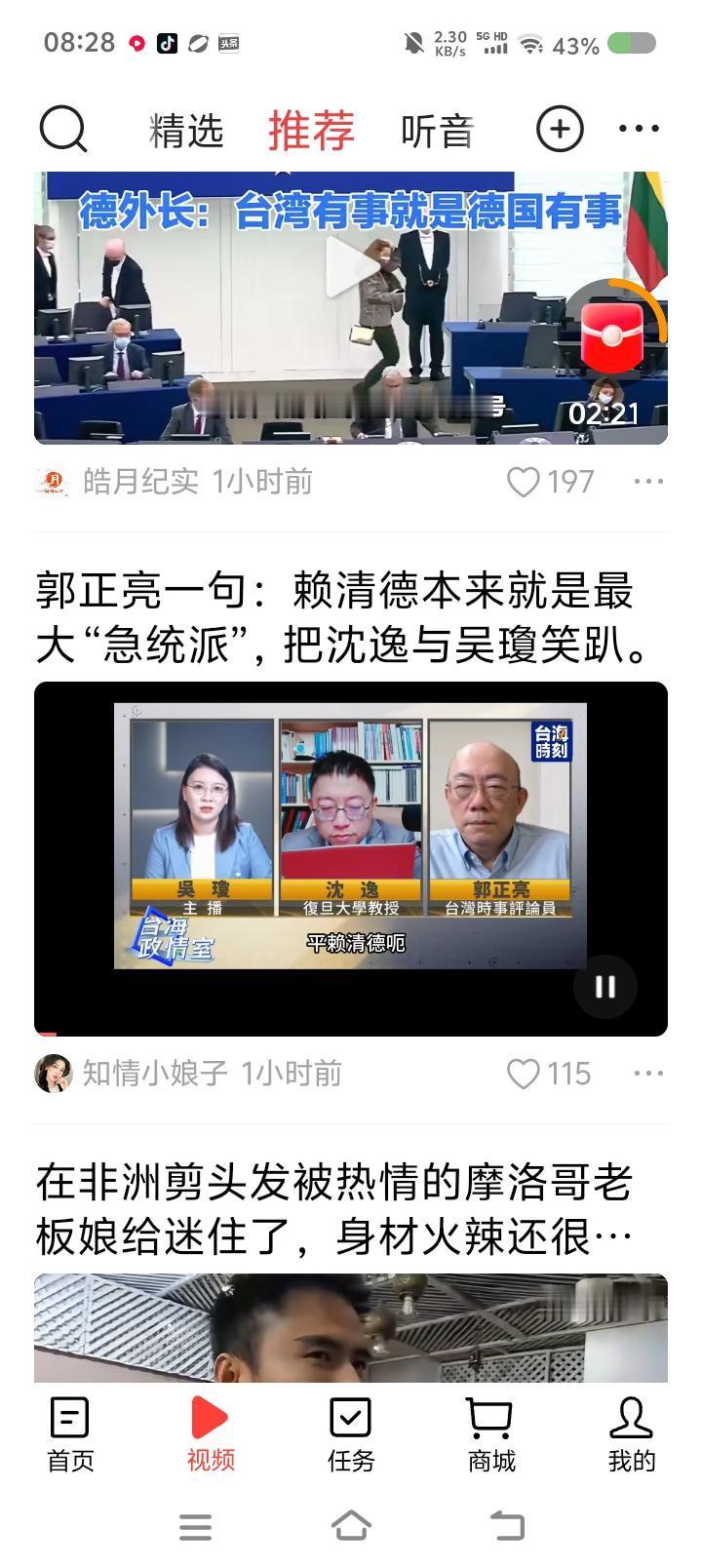702x1568 pixels.
Task: Pause the playing talk-show video
Action: (x=605, y=987)
